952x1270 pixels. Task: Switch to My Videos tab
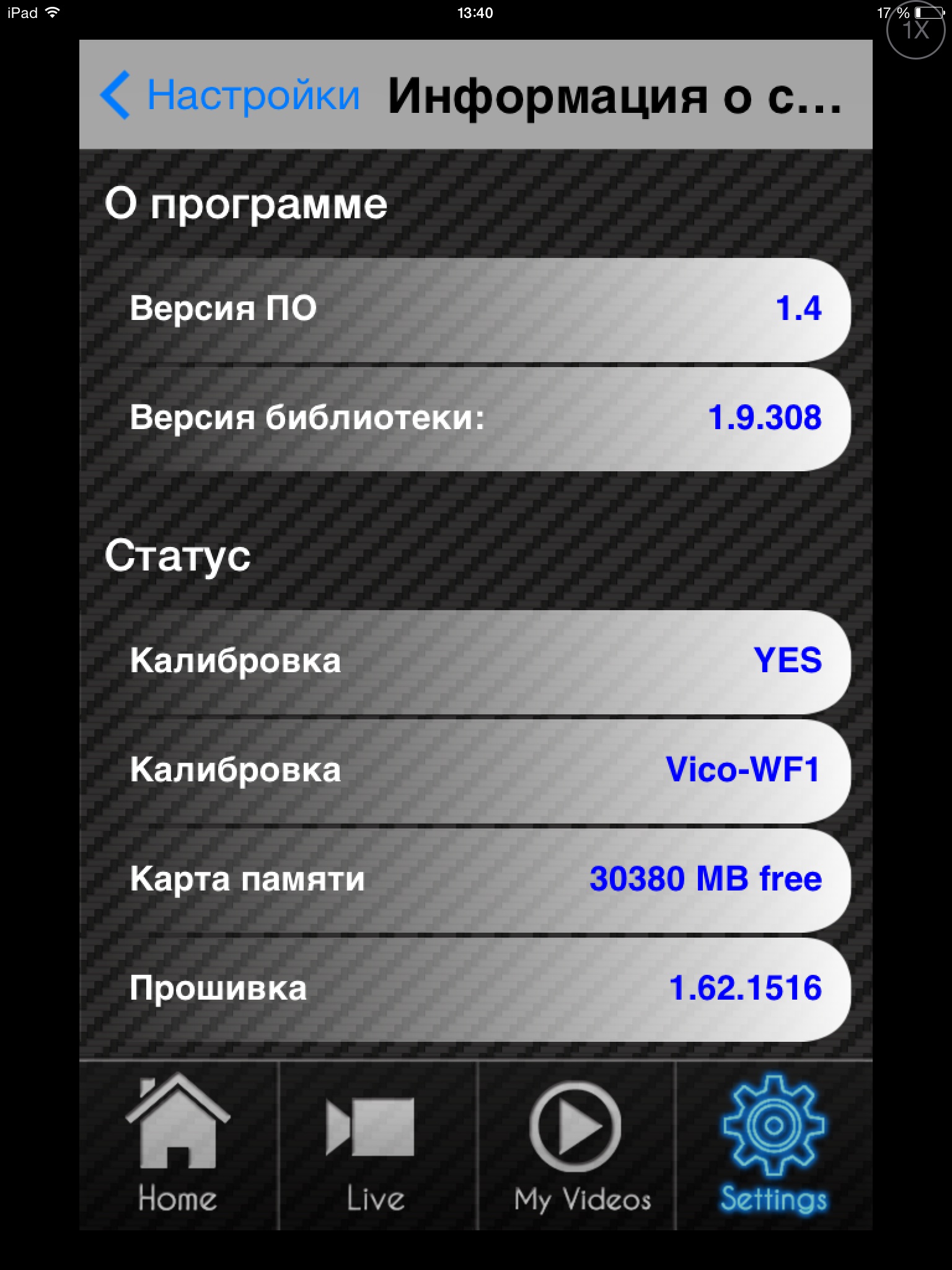(x=578, y=1144)
